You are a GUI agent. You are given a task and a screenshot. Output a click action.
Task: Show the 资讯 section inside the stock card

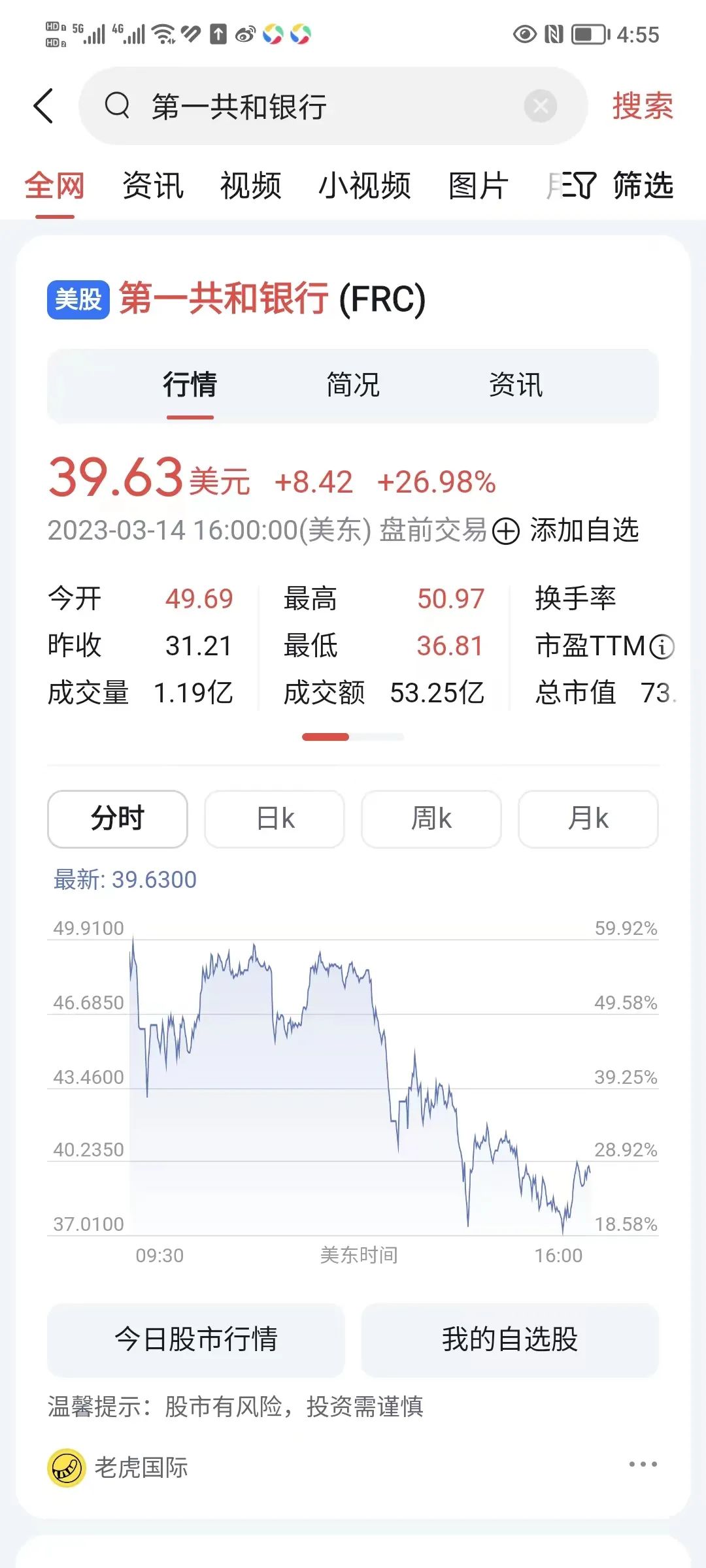(516, 385)
